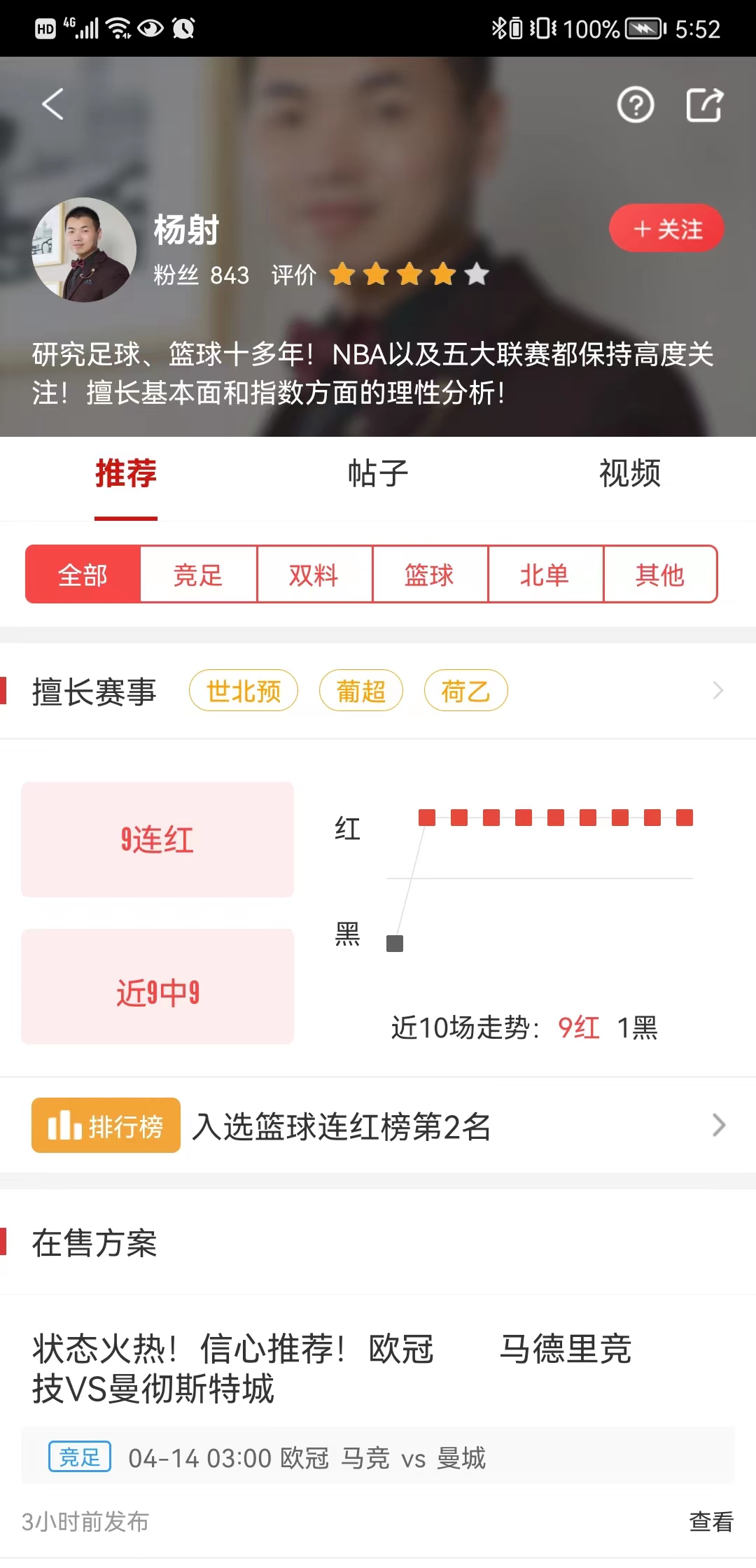View the 马竞 vs 曼城 plan via 查看
The width and height of the screenshot is (756, 1568).
pos(710,1521)
